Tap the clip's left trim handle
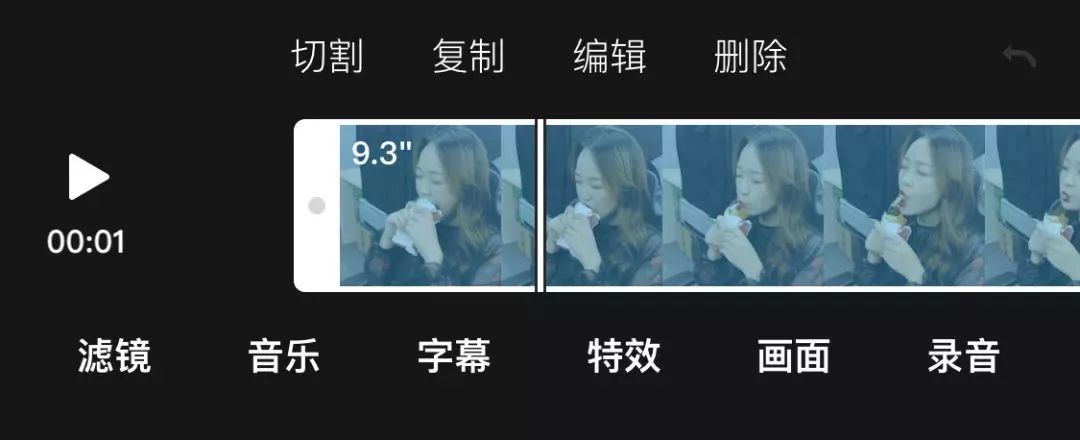This screenshot has width=1080, height=440. tap(316, 206)
